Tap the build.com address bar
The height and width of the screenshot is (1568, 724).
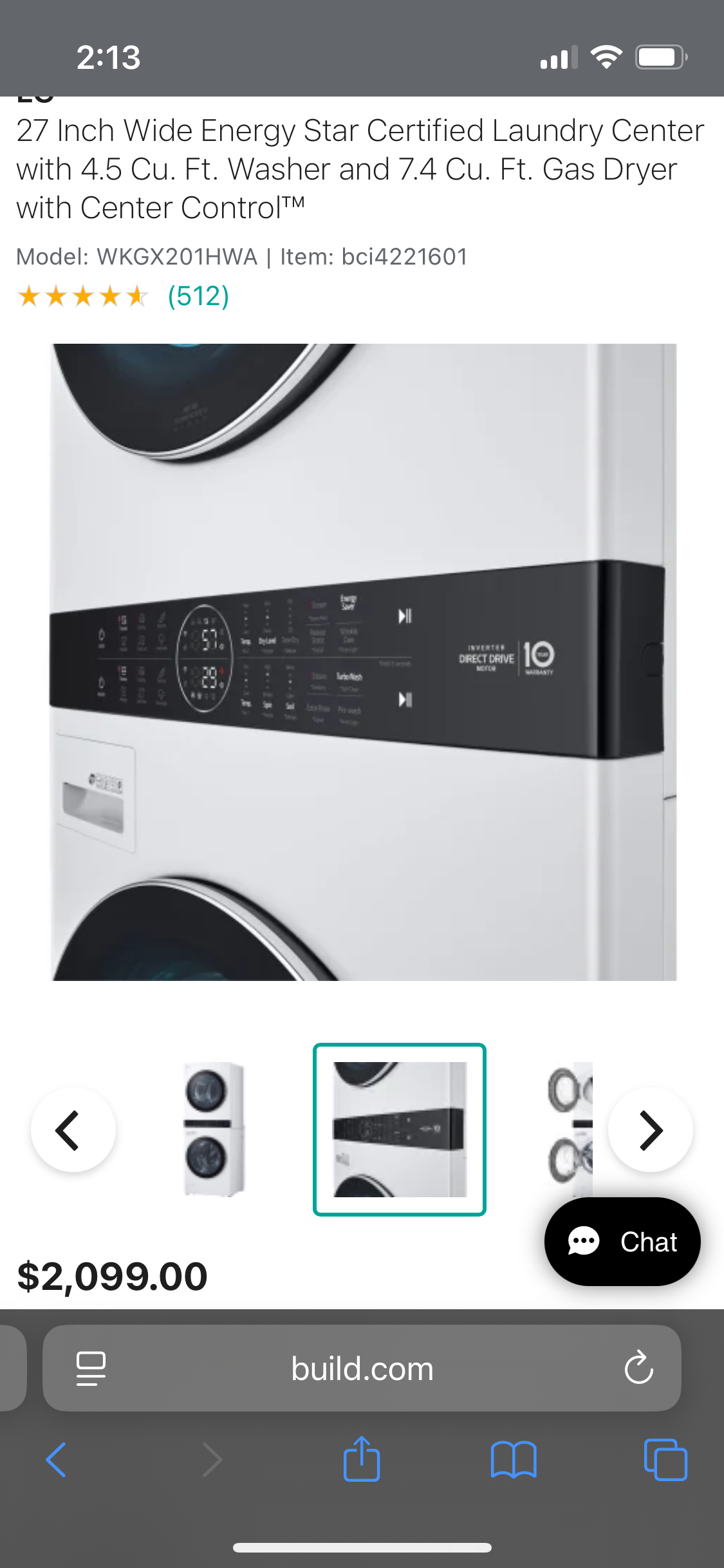click(x=362, y=1368)
